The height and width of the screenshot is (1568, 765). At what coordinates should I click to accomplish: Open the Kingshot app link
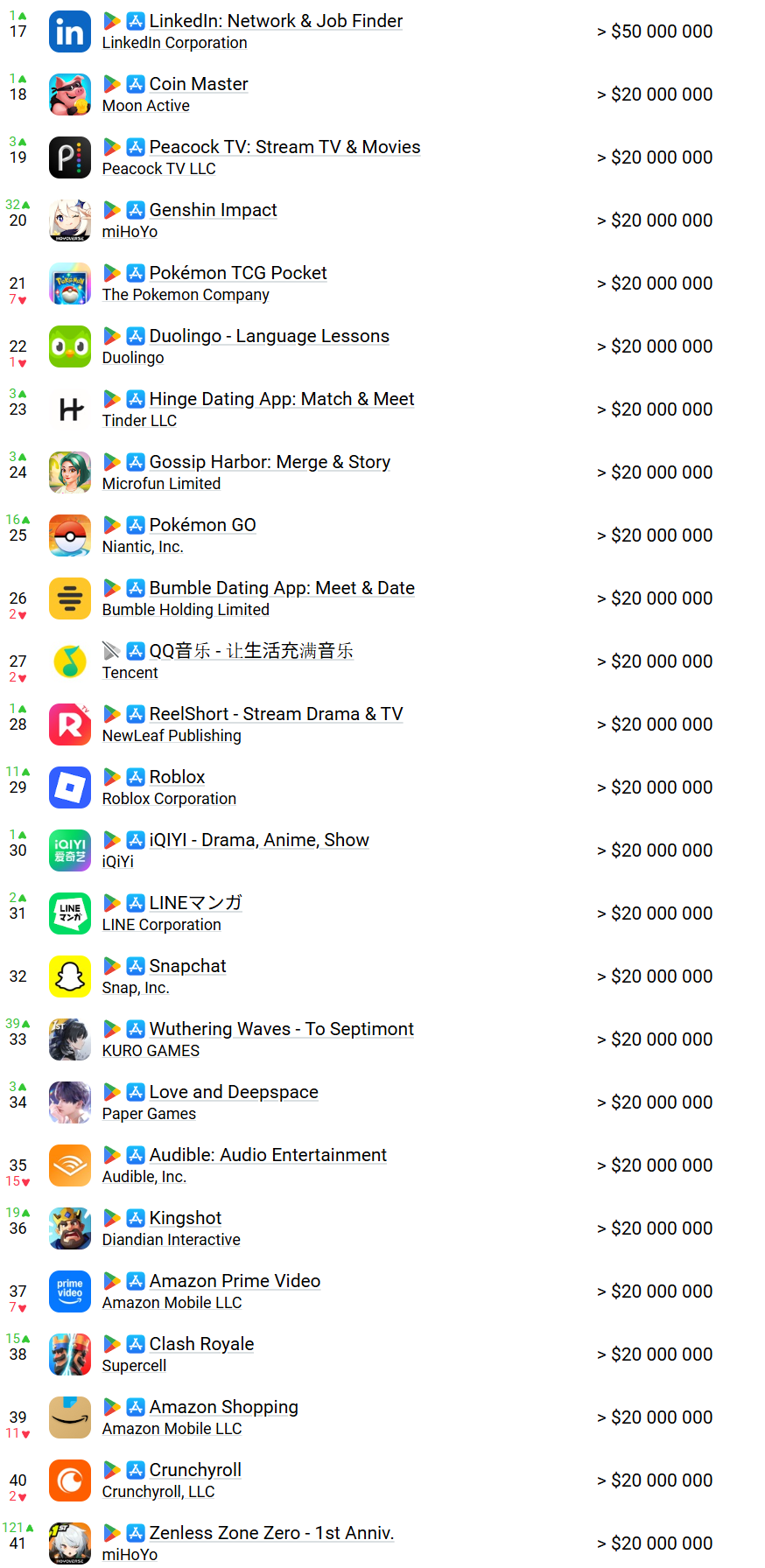tap(185, 1218)
